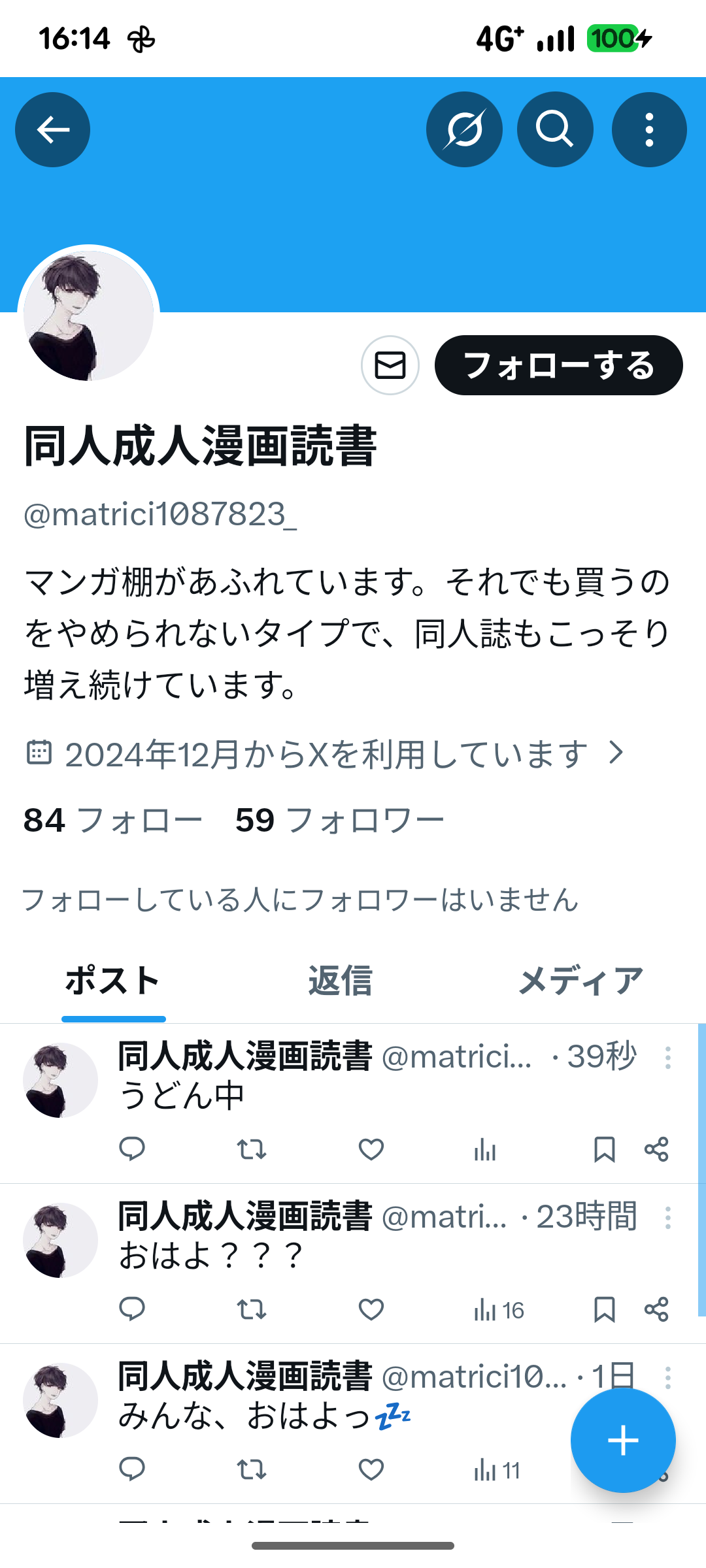This screenshot has width=706, height=1568.
Task: View the 84 フォロー list
Action: click(x=112, y=820)
